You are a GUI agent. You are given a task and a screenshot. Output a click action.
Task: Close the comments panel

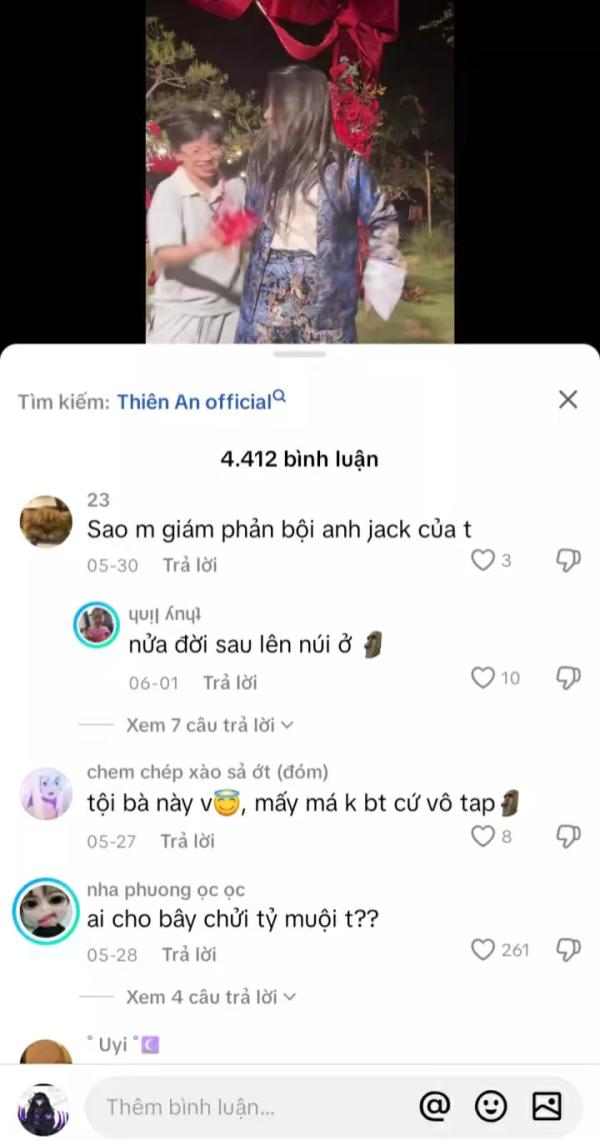(x=568, y=400)
